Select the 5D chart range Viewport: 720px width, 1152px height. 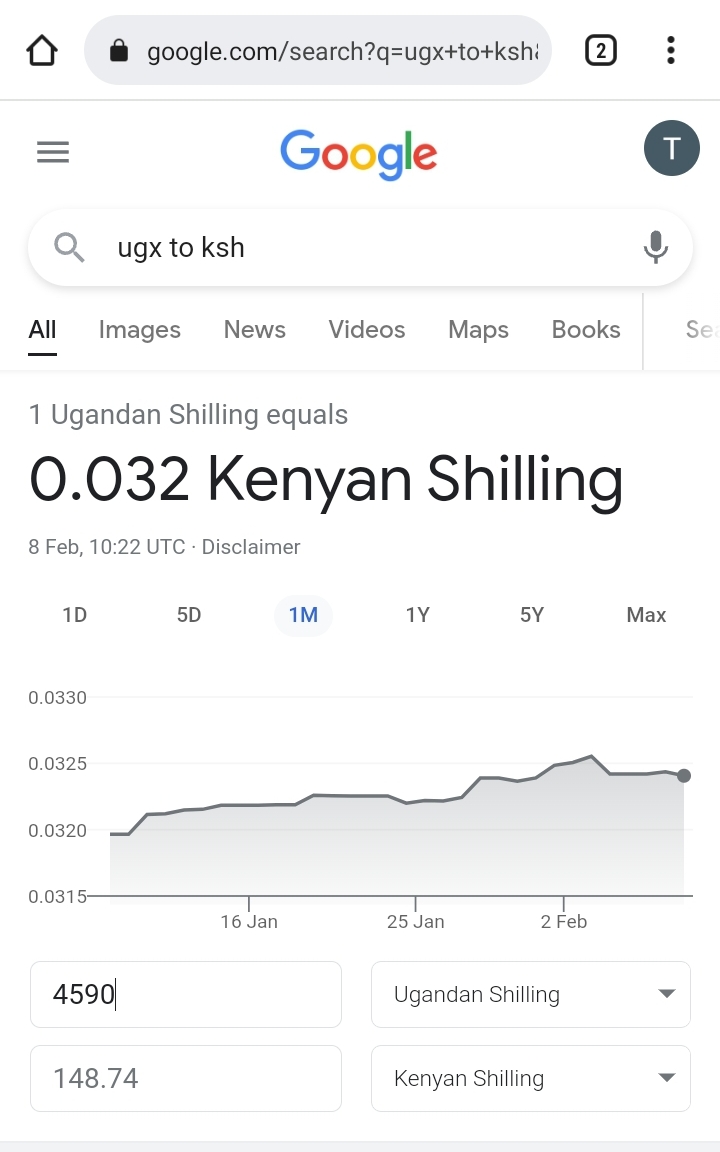(x=189, y=615)
